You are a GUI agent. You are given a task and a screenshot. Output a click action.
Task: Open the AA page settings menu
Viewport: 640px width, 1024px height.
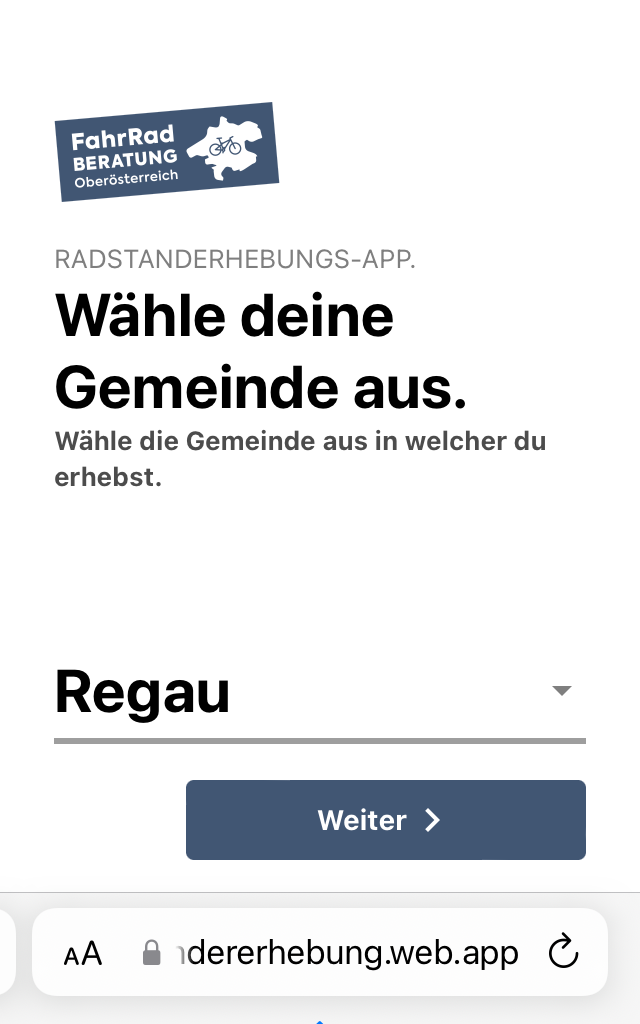(83, 953)
